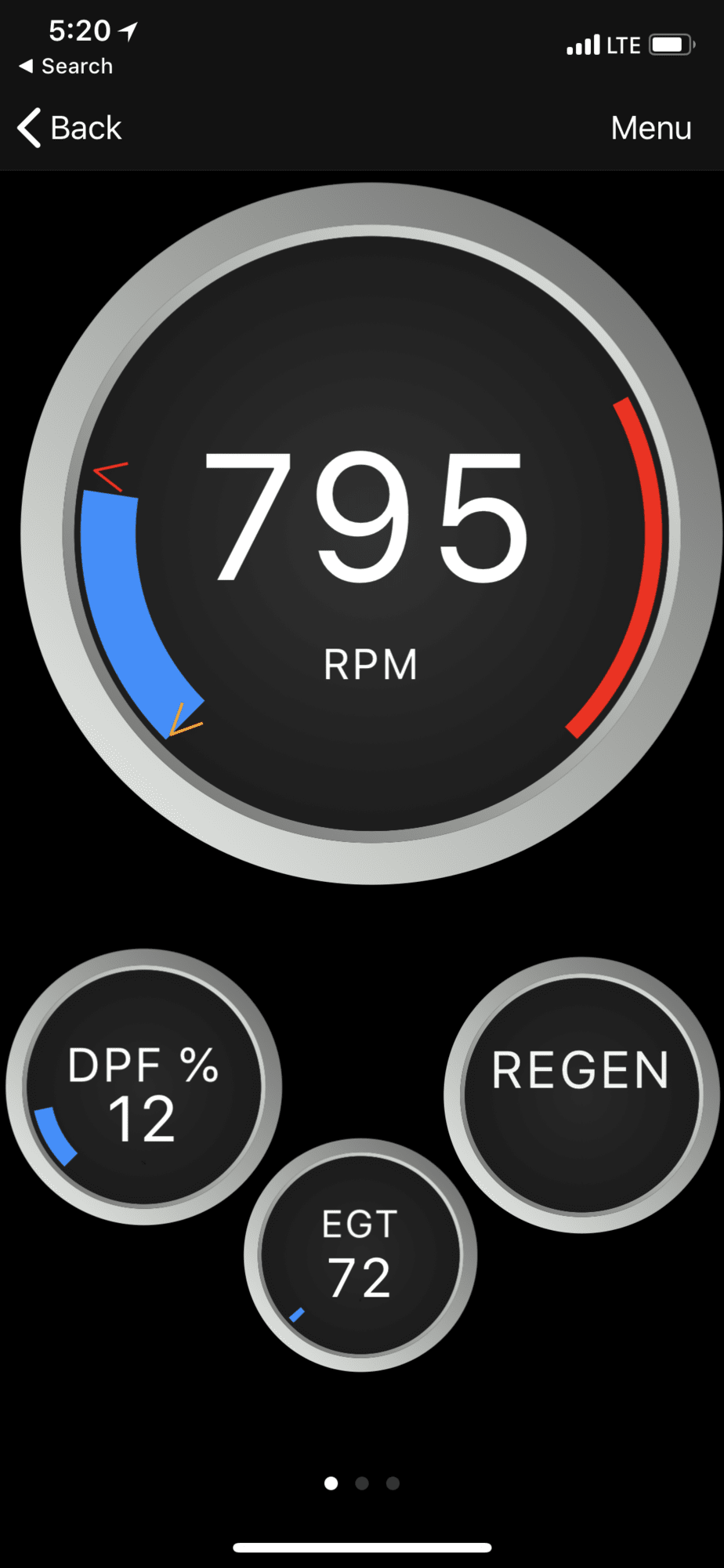The height and width of the screenshot is (1568, 724).
Task: Open the Menu
Action: click(650, 128)
